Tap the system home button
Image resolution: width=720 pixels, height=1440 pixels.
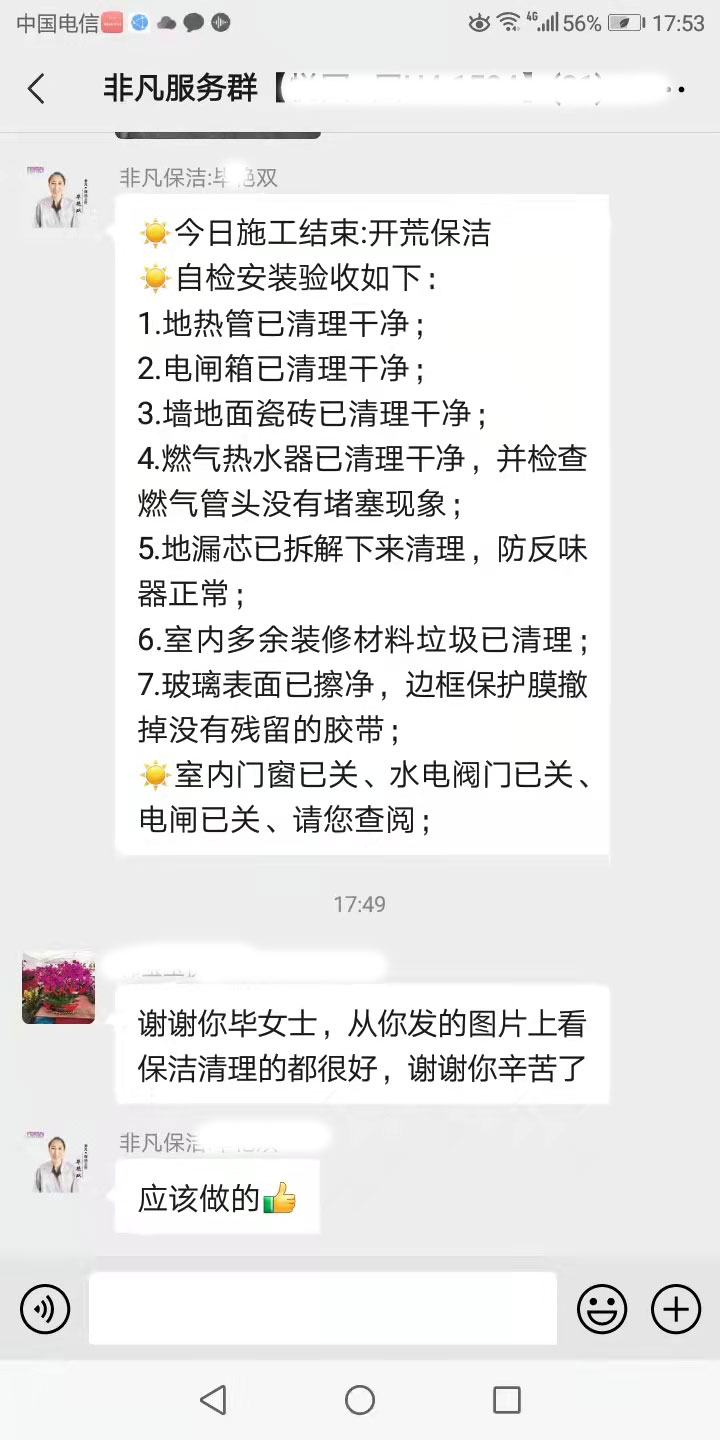click(360, 1400)
